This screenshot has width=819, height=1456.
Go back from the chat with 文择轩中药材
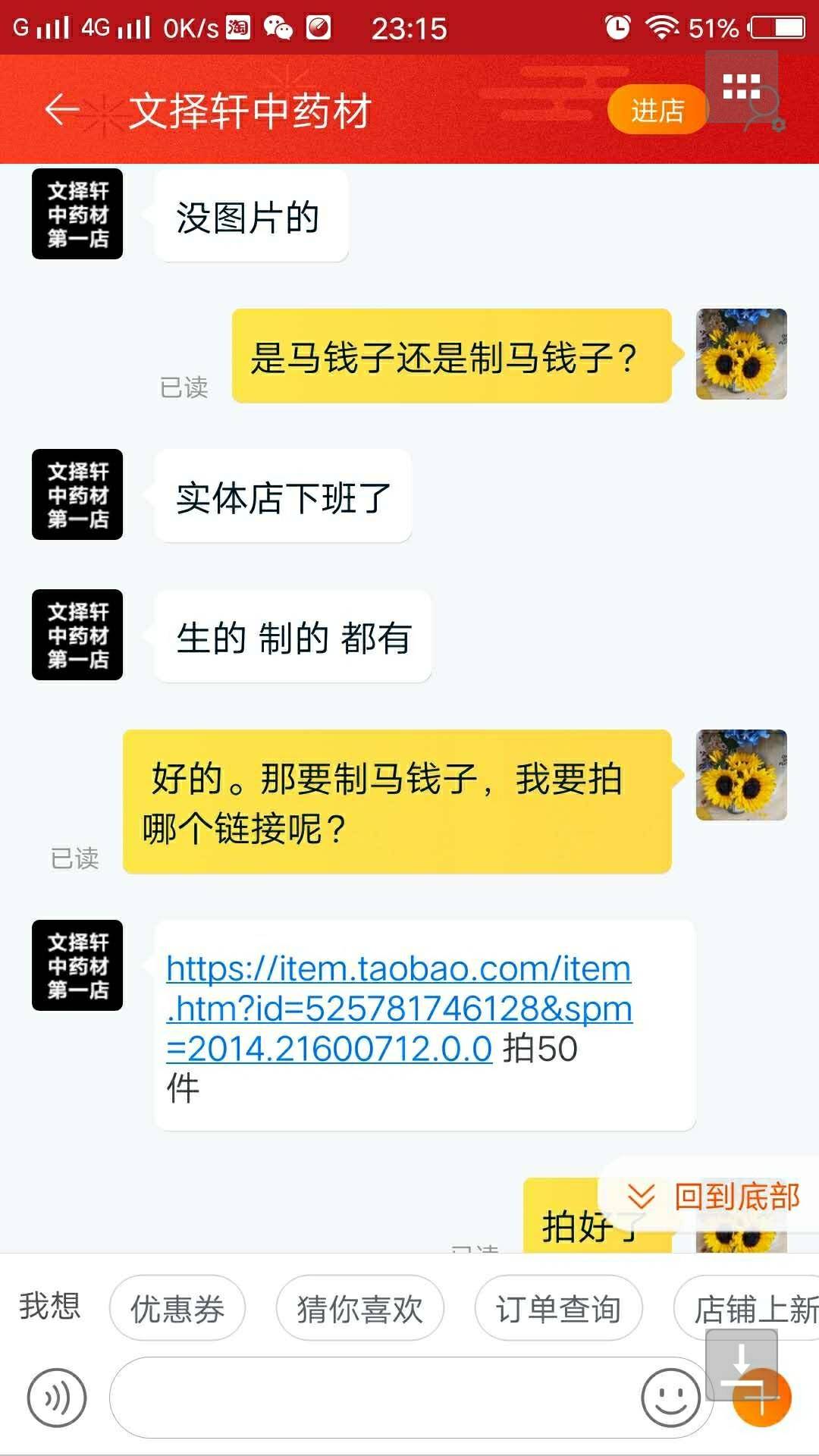(x=62, y=111)
